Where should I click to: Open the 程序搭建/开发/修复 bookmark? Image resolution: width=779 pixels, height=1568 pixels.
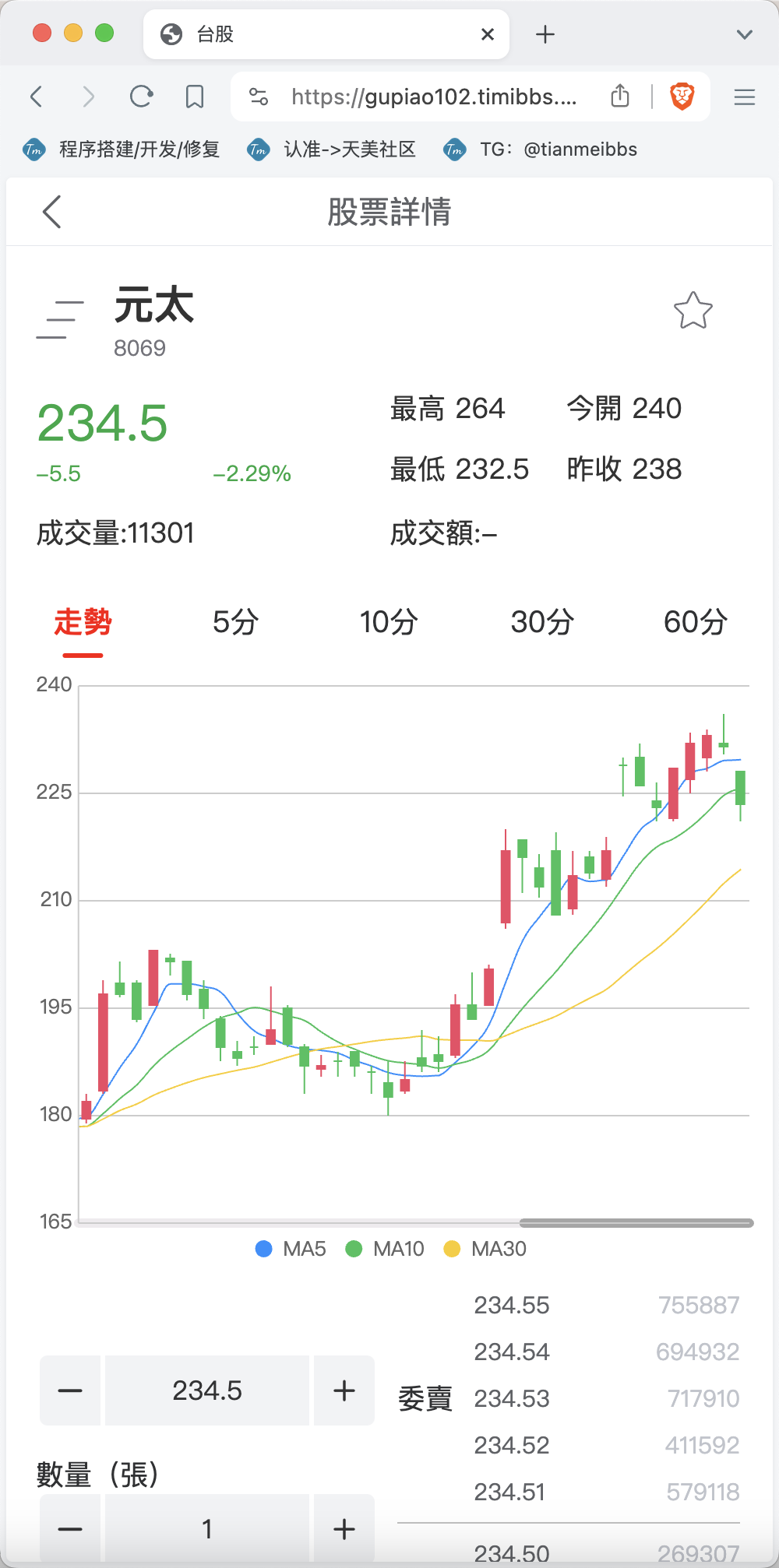tap(122, 149)
